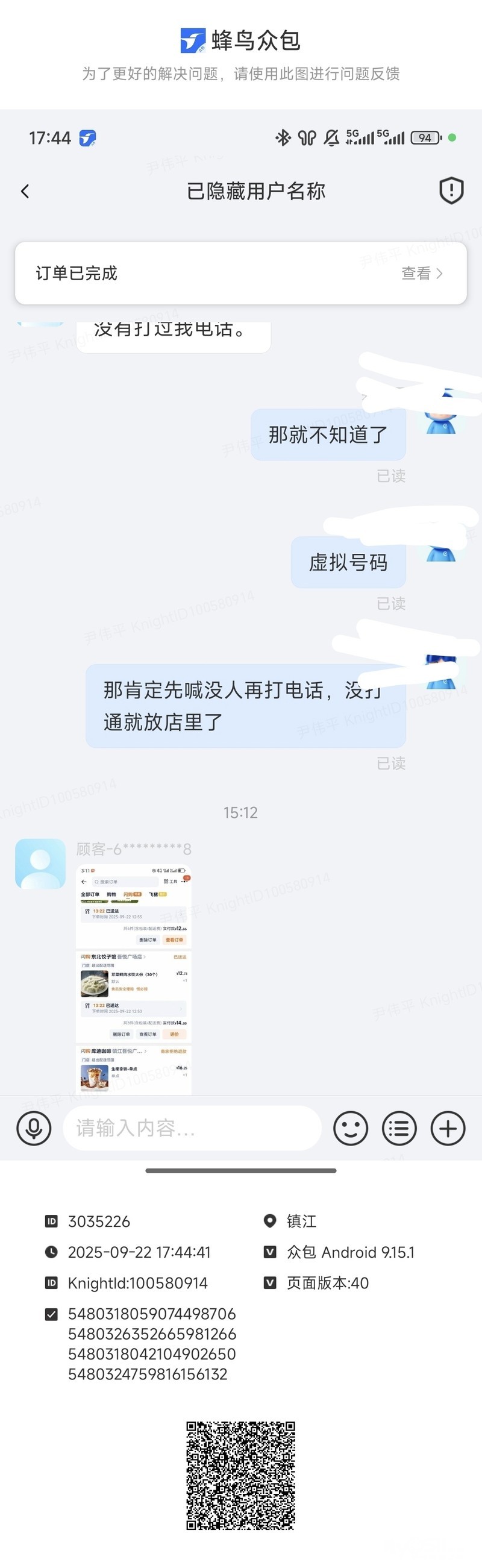The width and height of the screenshot is (482, 1568).
Task: View the completed order via 查看
Action: click(x=422, y=274)
